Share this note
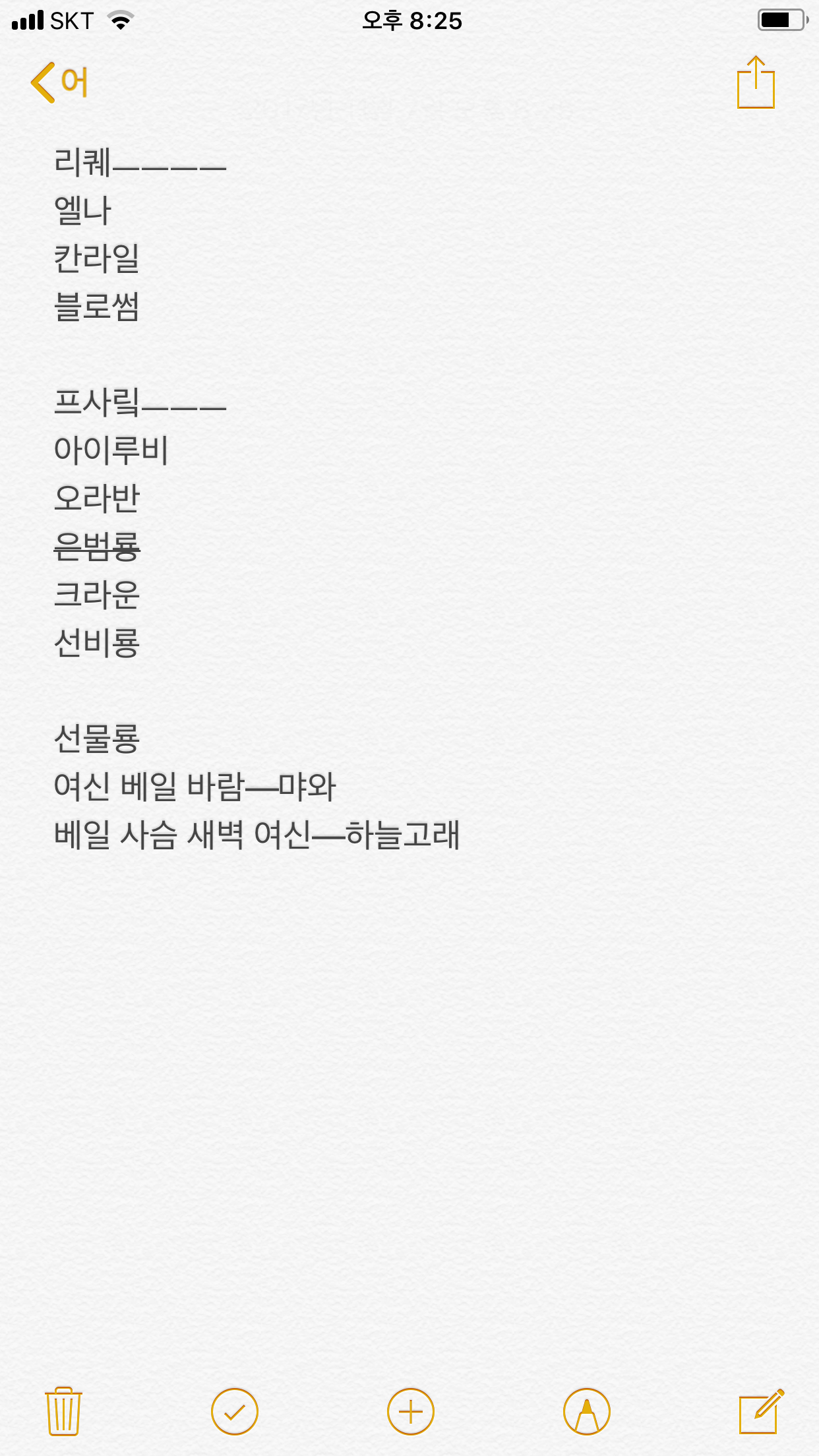 [x=756, y=82]
